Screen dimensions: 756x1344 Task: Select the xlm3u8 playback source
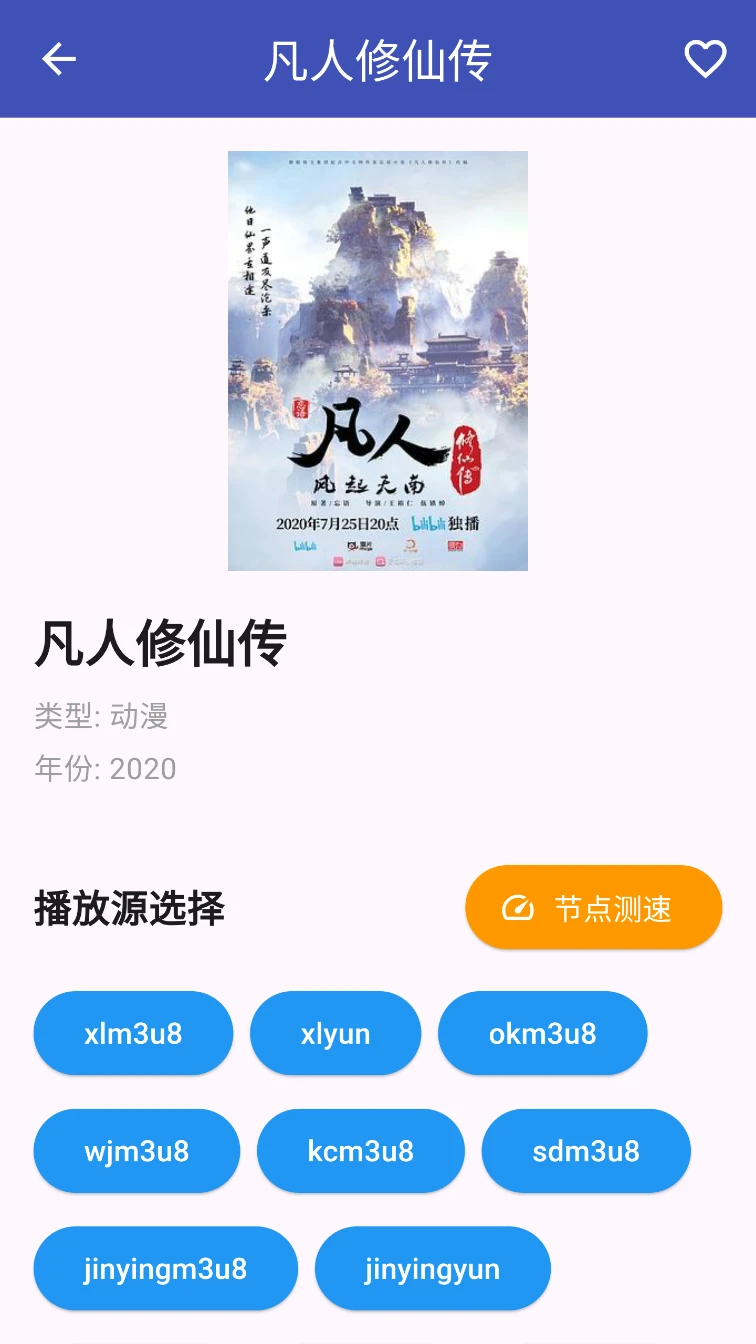tap(133, 1033)
